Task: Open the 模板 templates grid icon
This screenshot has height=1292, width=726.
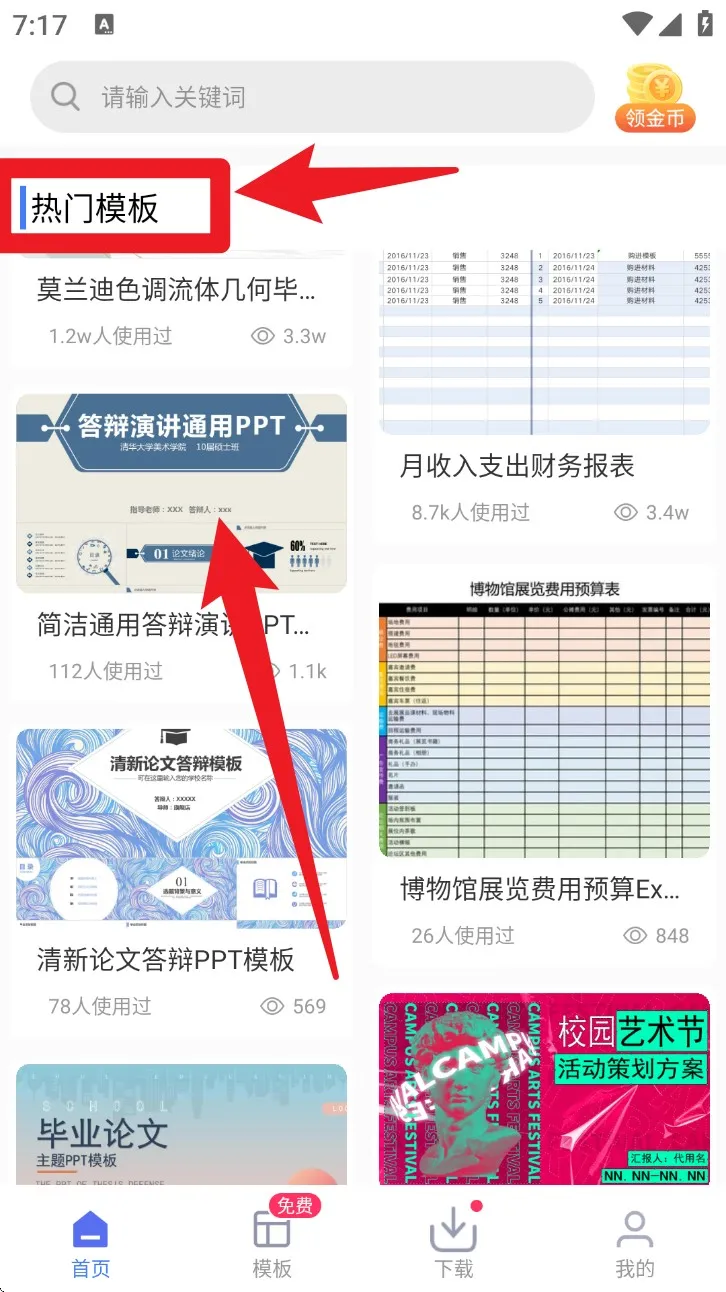Action: point(272,1231)
